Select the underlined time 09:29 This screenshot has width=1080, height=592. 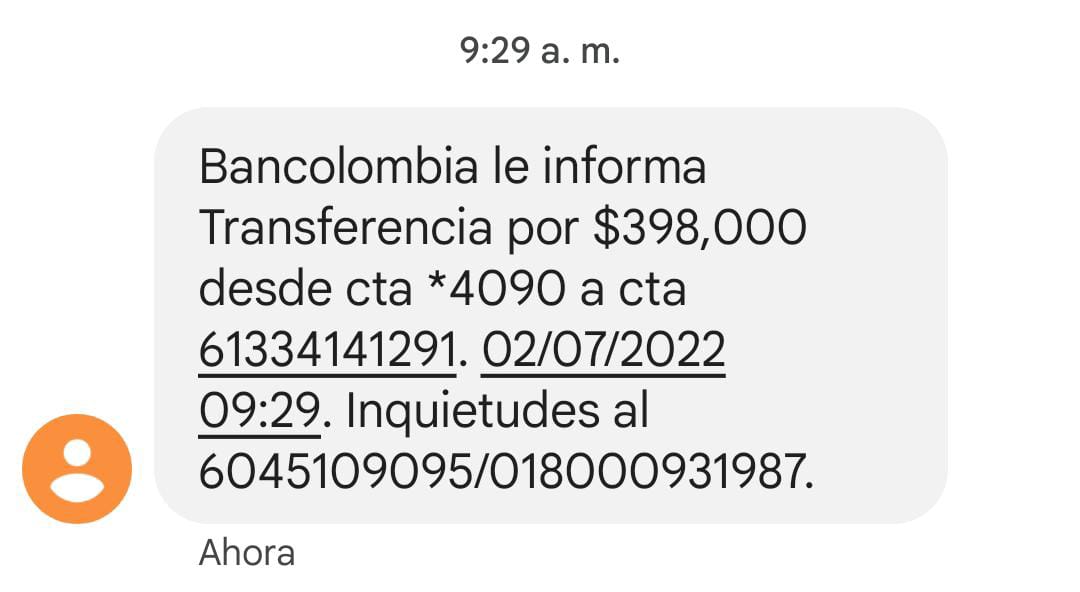(x=261, y=412)
